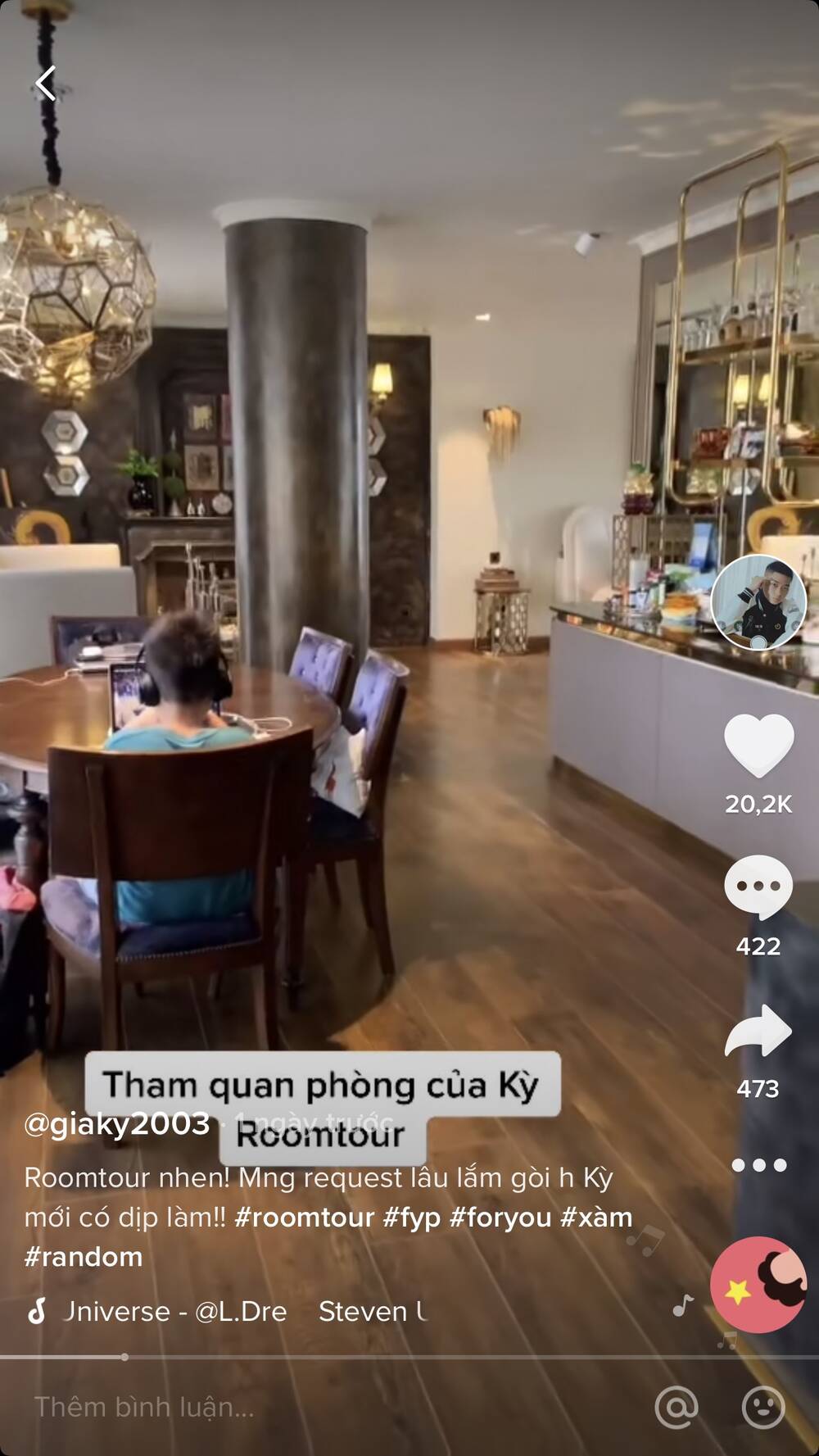Open the three-dot more options
This screenshot has width=819, height=1456.
point(758,1165)
